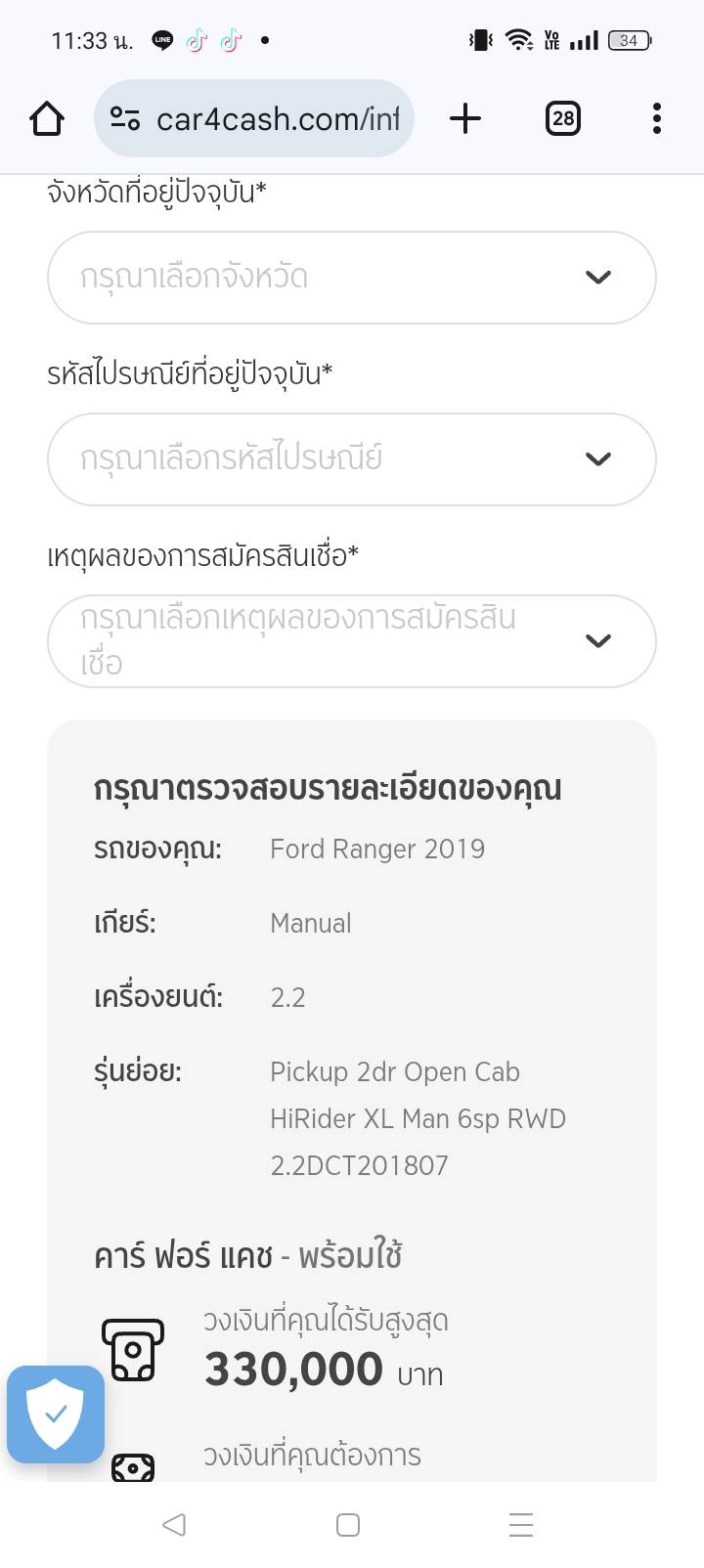Tap the blue shield badge
Viewport: 704px width, 1568px height.
pos(56,1414)
